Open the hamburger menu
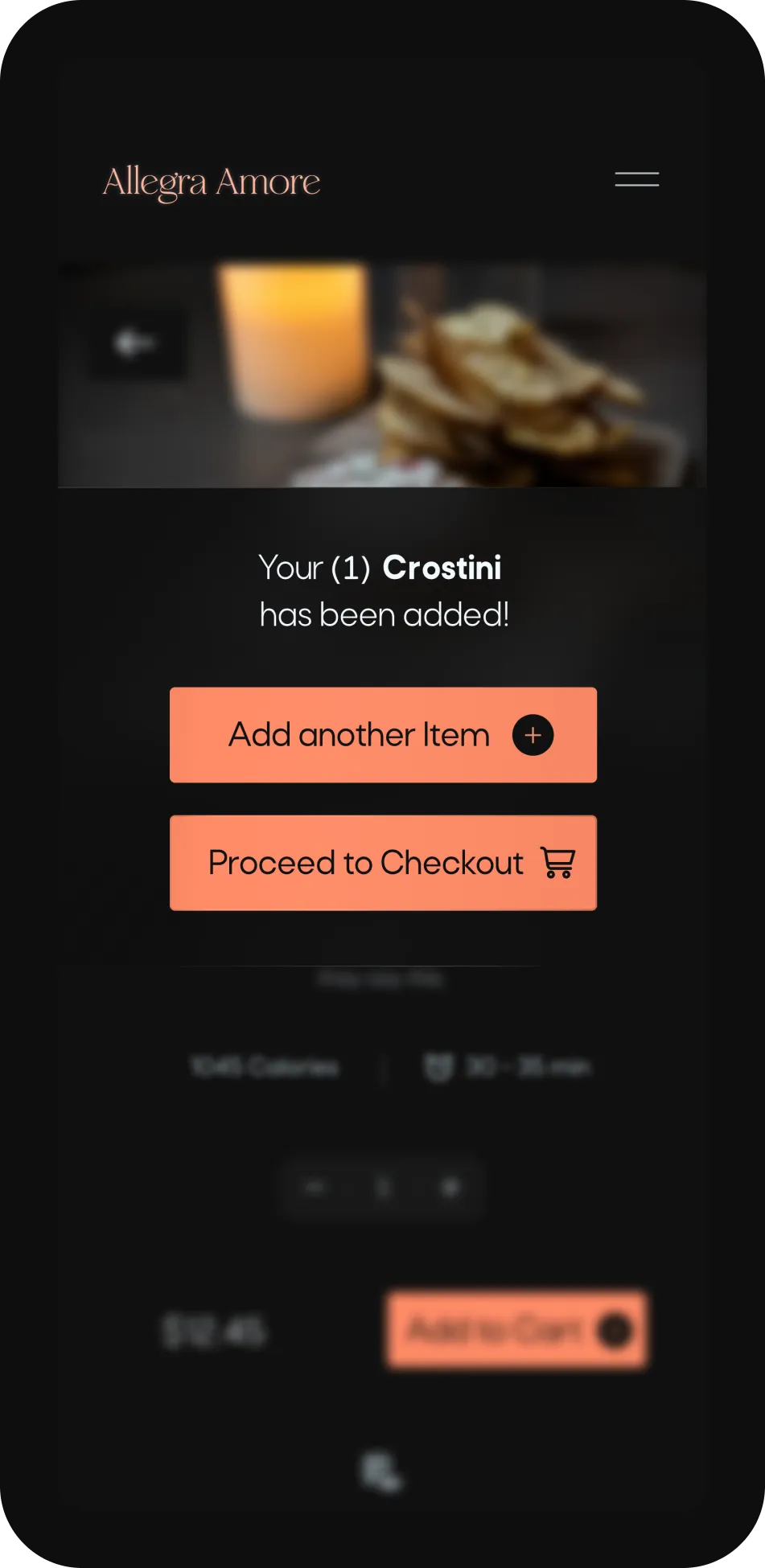 [637, 179]
